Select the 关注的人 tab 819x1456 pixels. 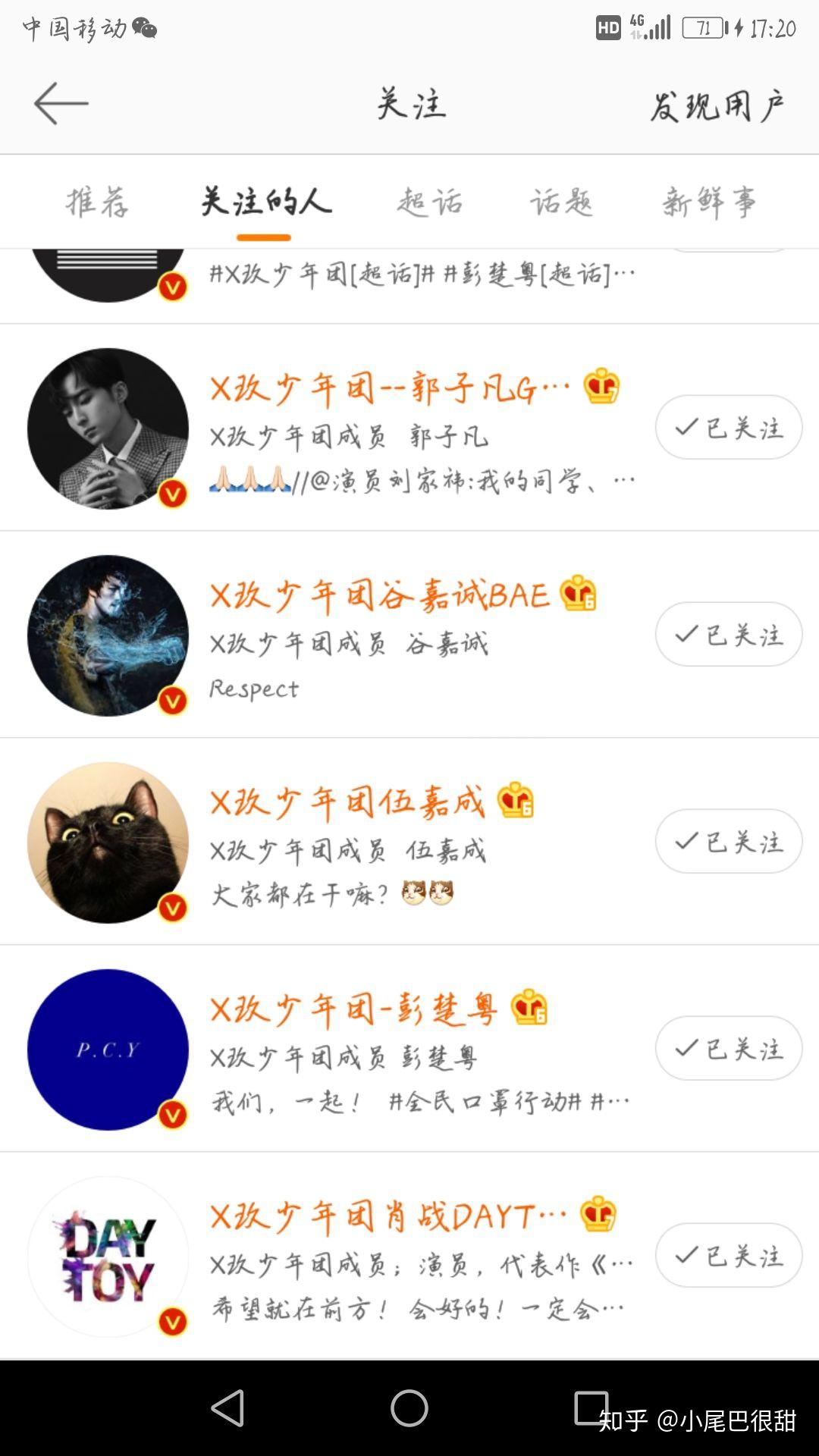click(x=265, y=202)
